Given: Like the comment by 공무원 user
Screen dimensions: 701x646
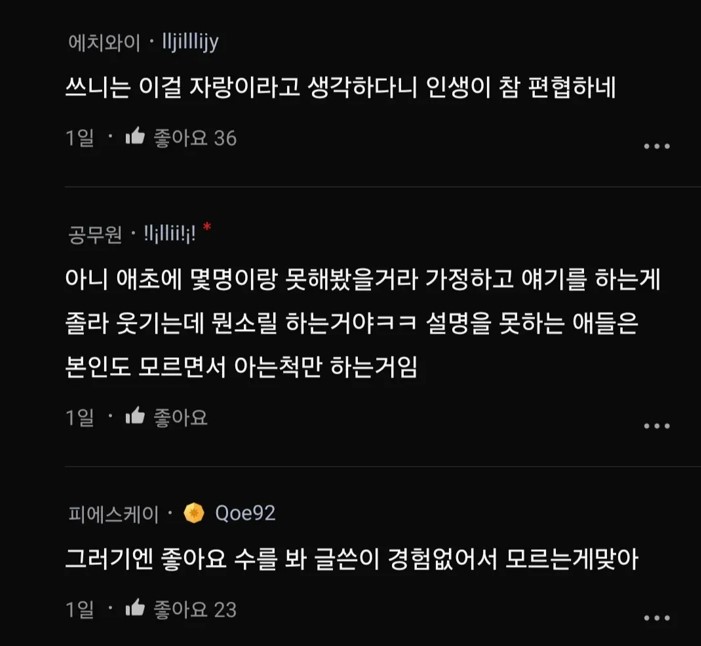Looking at the screenshot, I should (136, 417).
